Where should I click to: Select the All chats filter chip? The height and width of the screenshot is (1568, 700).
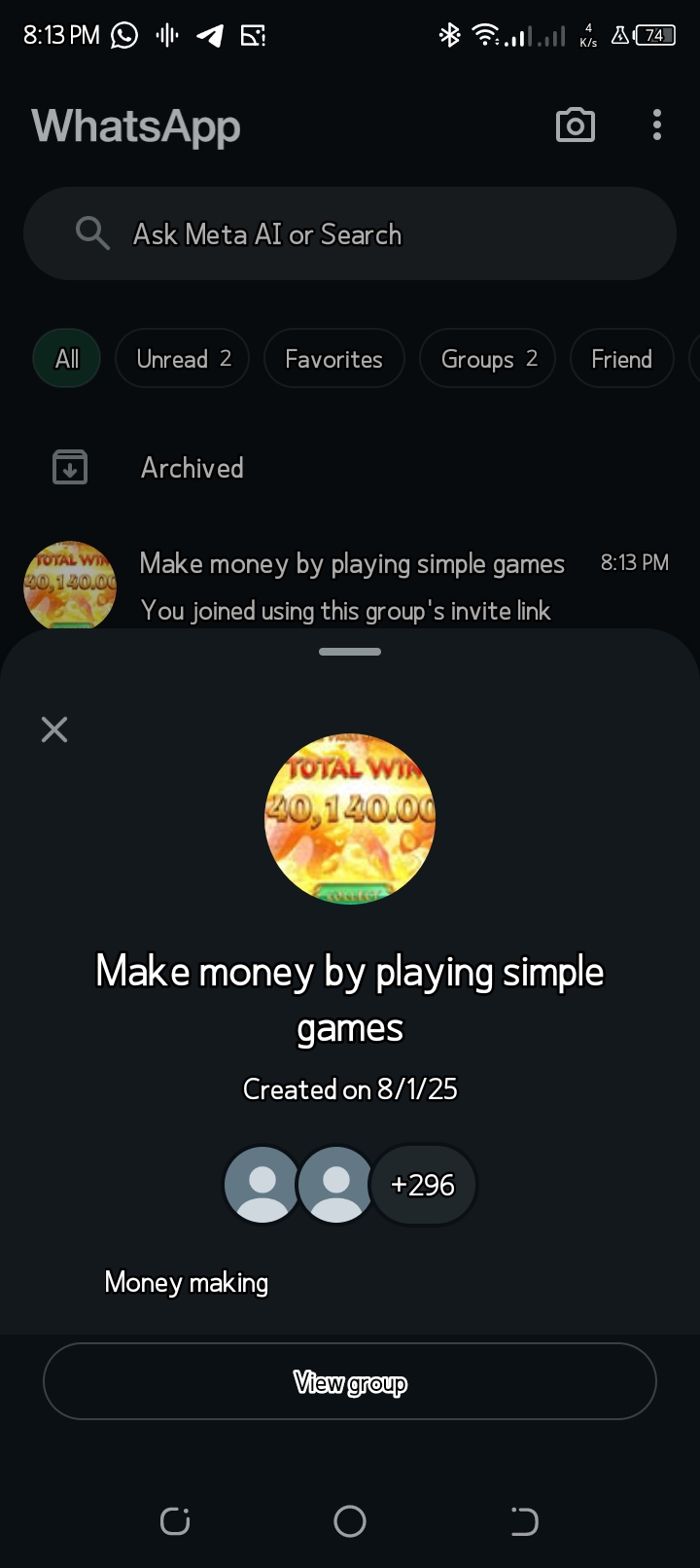tap(67, 359)
